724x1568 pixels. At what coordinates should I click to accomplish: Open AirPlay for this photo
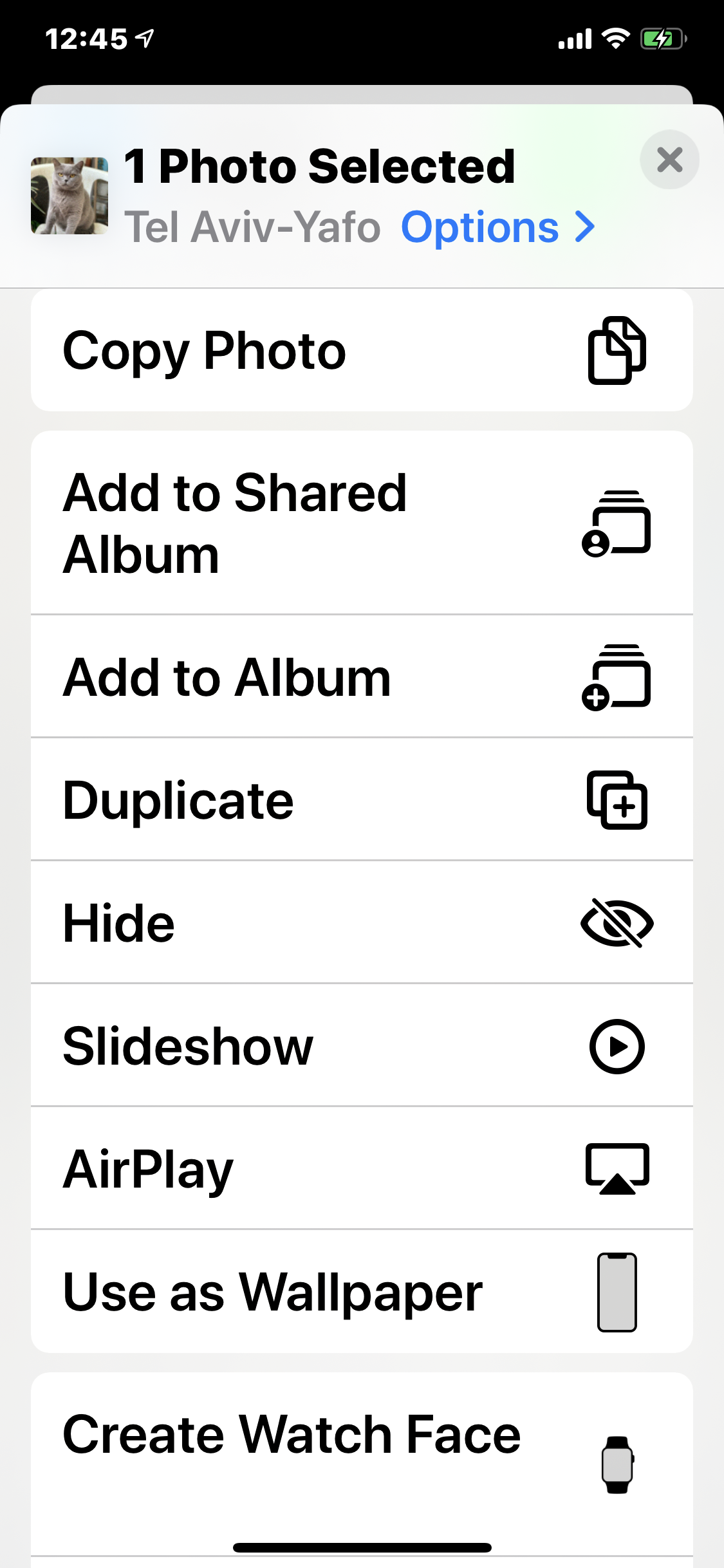pyautogui.click(x=362, y=1169)
